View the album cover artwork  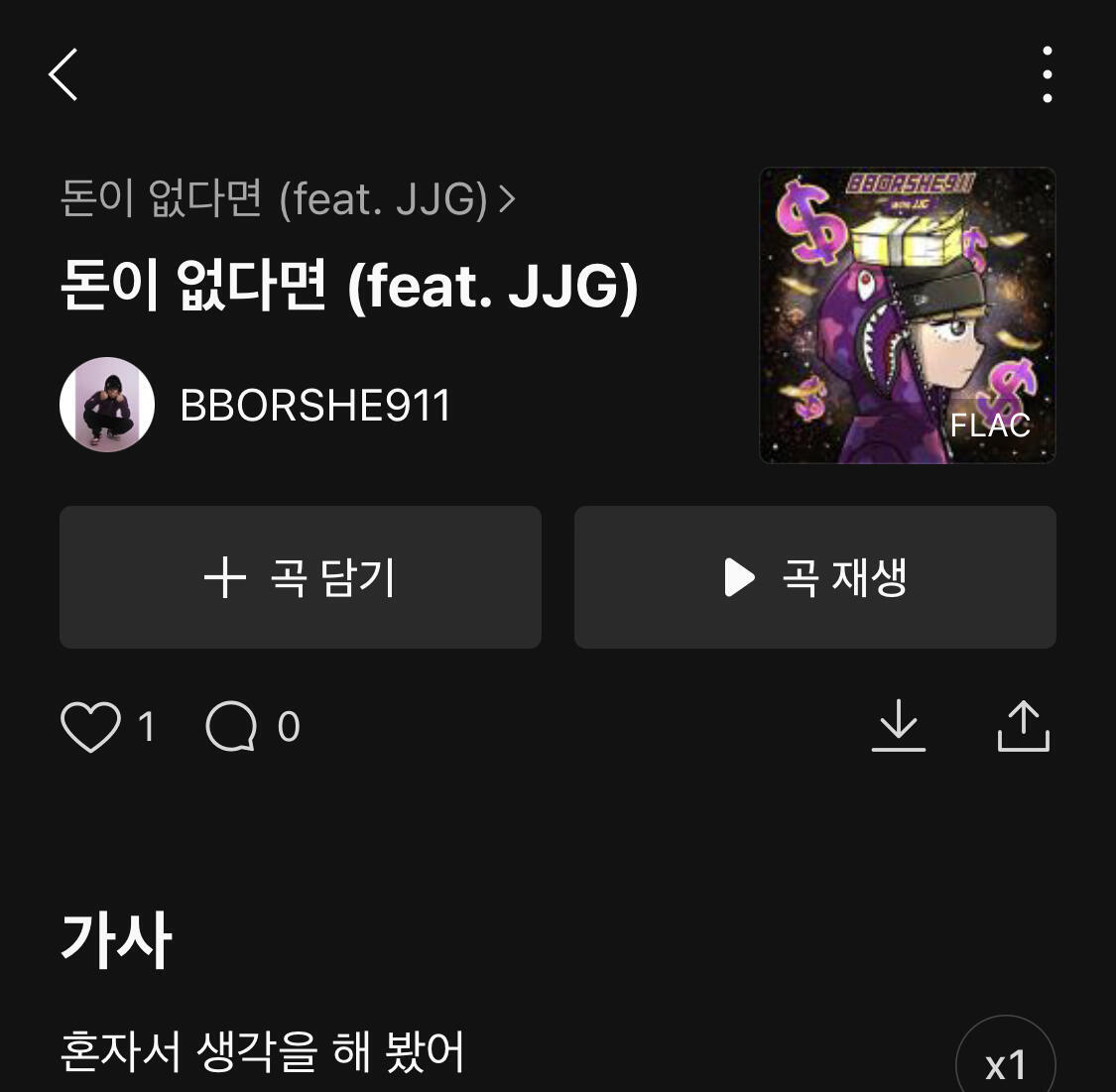907,315
